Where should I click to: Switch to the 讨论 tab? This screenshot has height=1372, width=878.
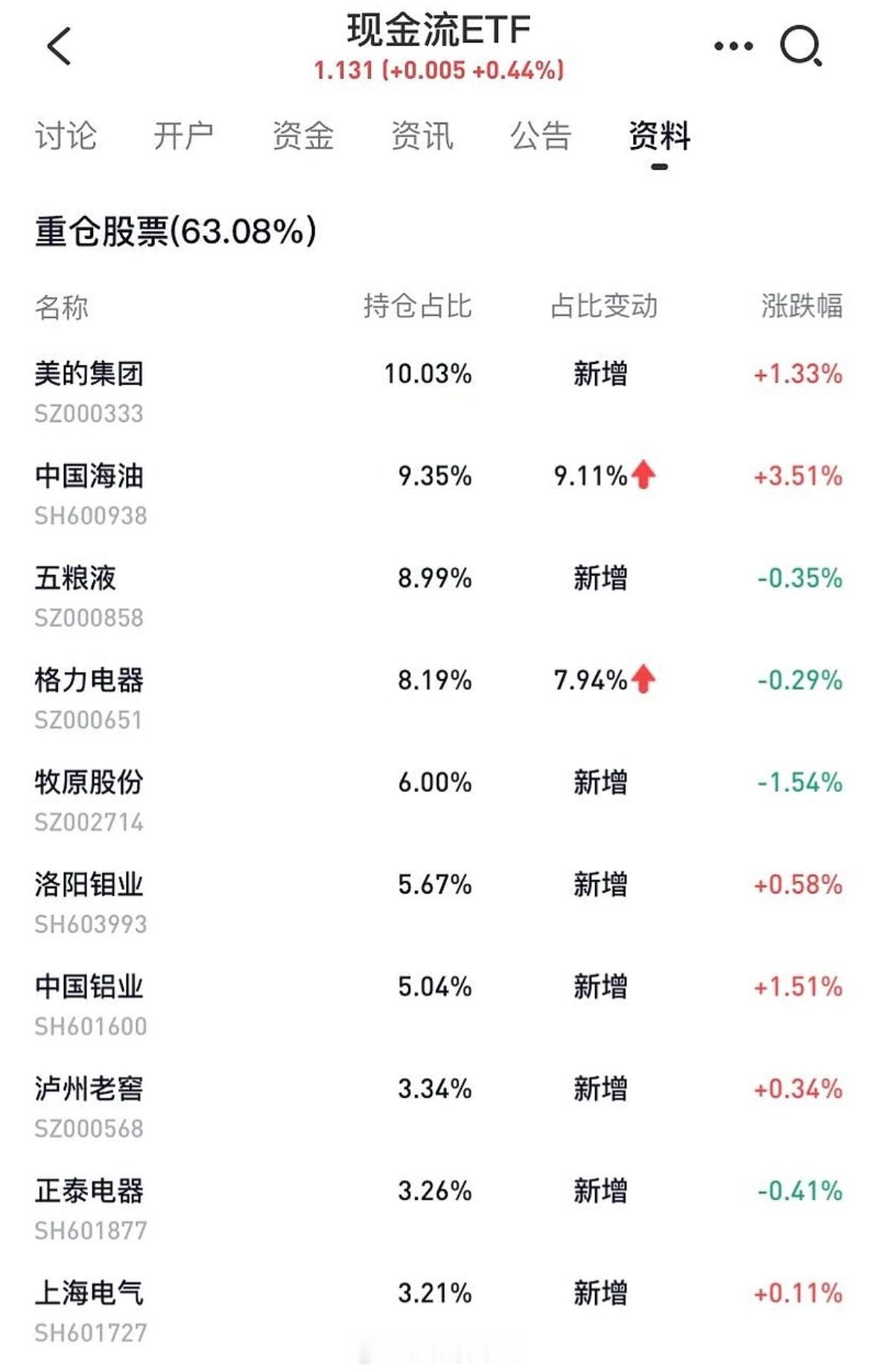[66, 136]
